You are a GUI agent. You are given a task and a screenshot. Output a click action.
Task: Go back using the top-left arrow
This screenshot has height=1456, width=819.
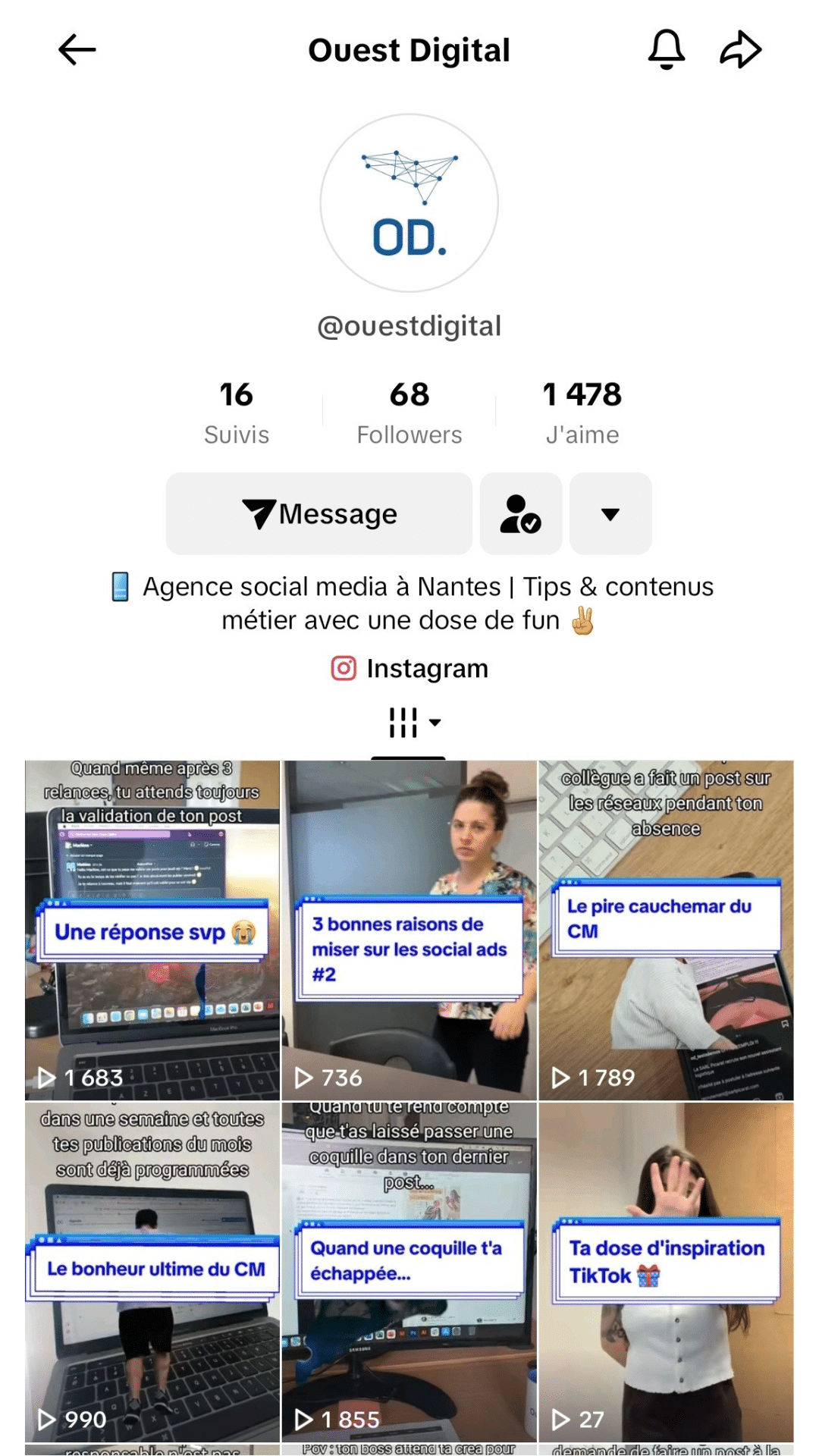77,50
